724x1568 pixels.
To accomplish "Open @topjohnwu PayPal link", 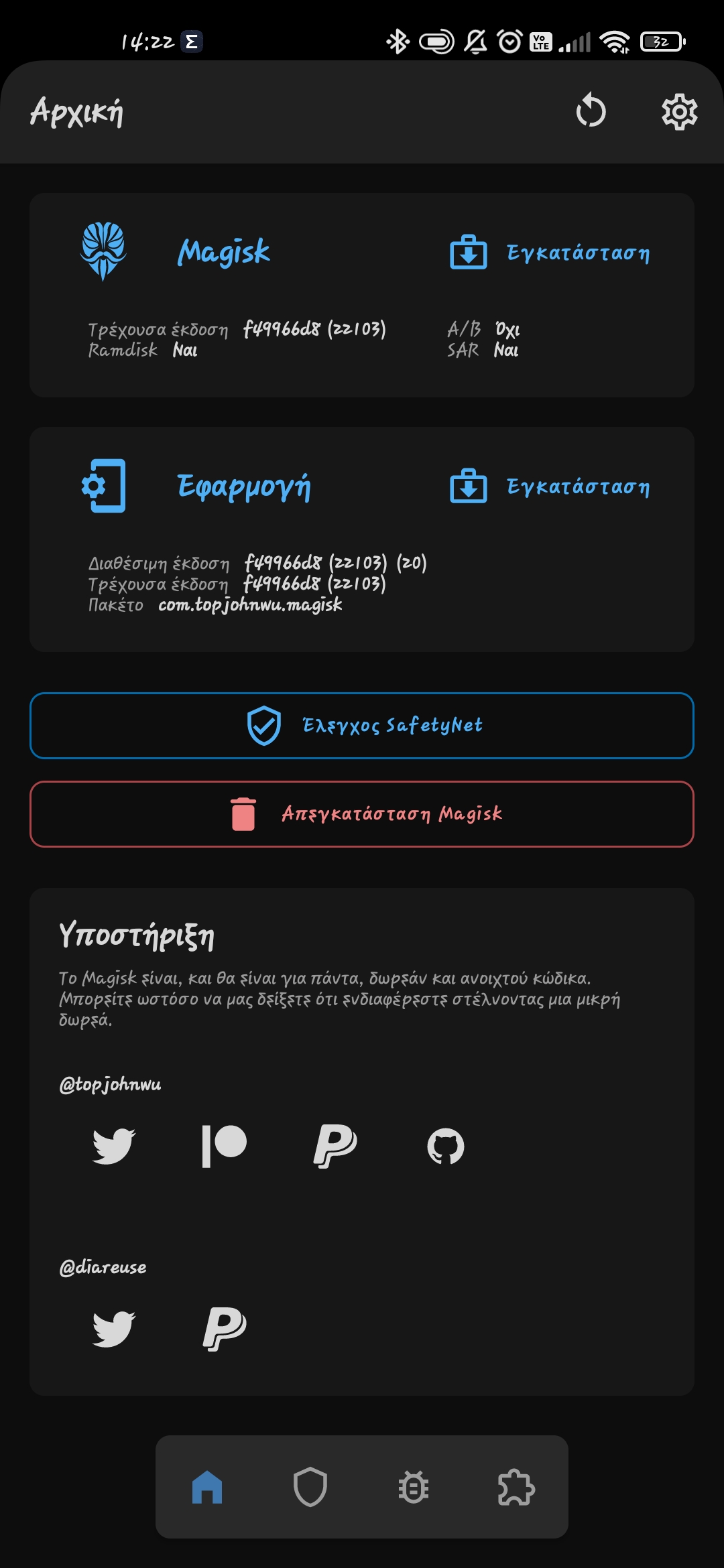I will (335, 1146).
